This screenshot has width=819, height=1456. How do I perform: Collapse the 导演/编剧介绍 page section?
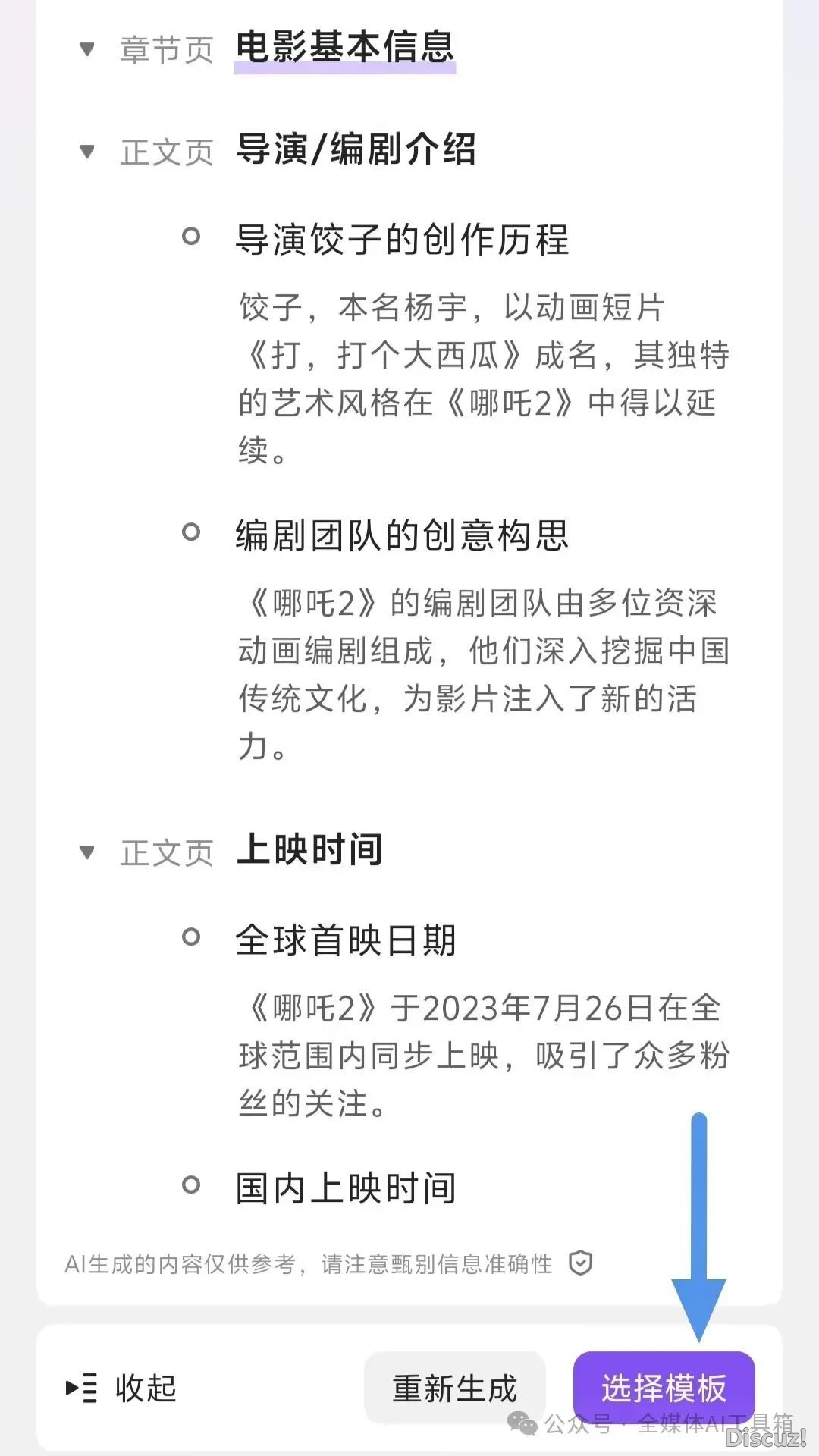pyautogui.click(x=87, y=152)
